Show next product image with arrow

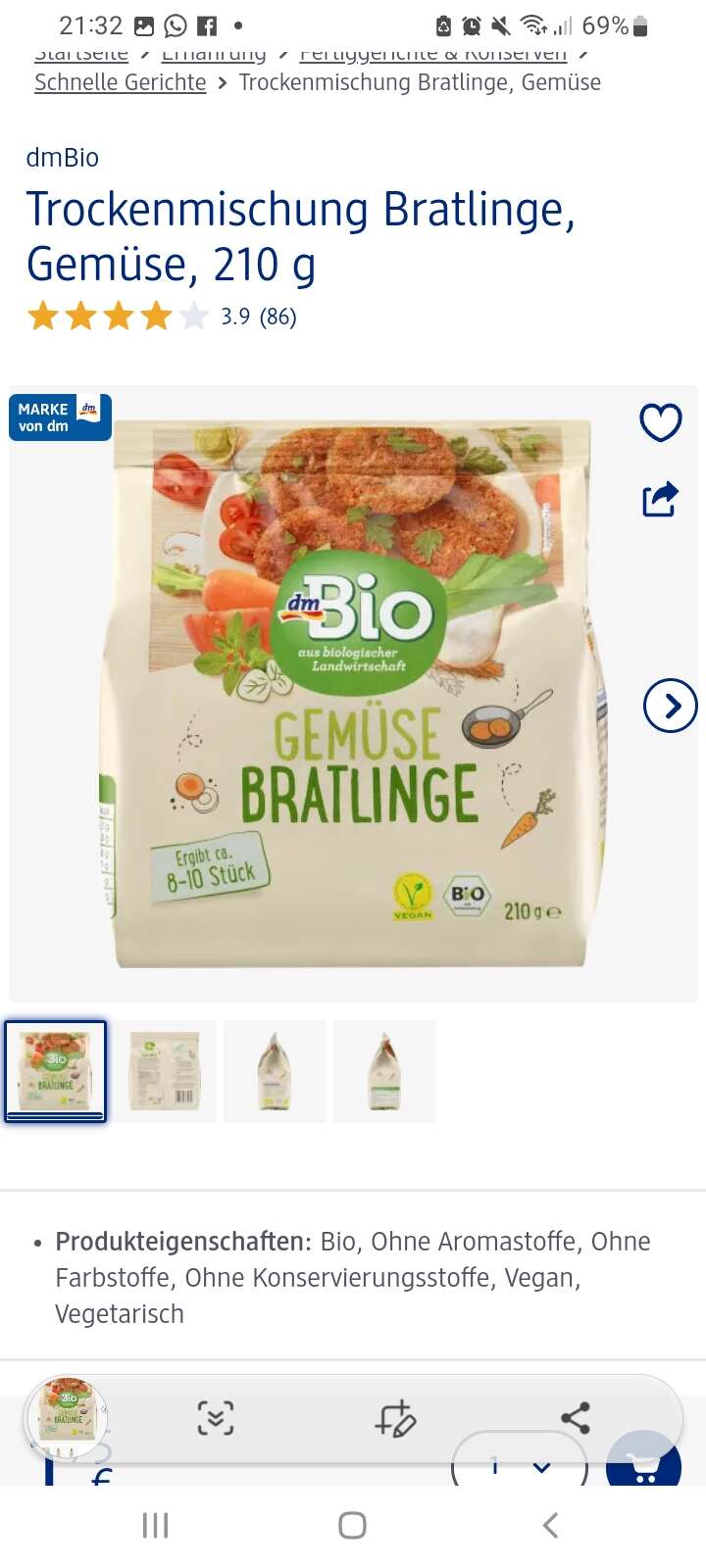(671, 706)
